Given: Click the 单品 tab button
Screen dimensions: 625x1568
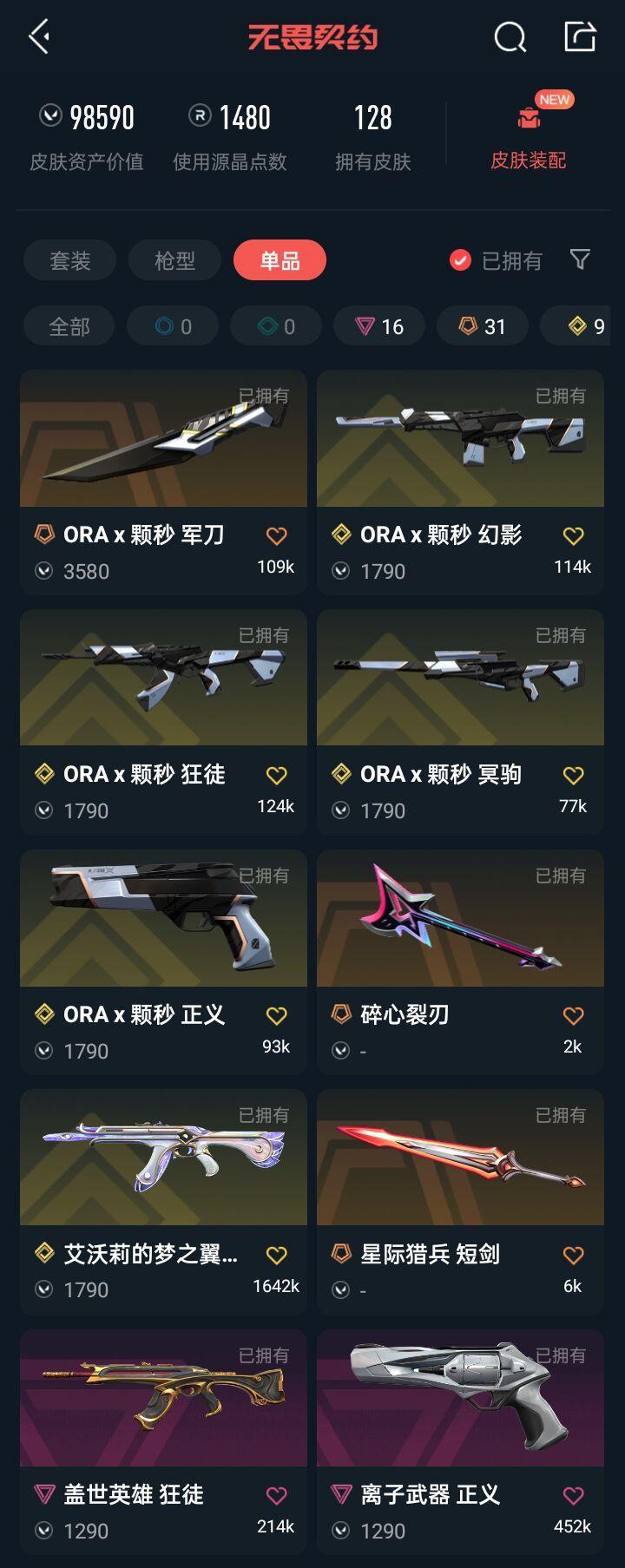Looking at the screenshot, I should 279,260.
